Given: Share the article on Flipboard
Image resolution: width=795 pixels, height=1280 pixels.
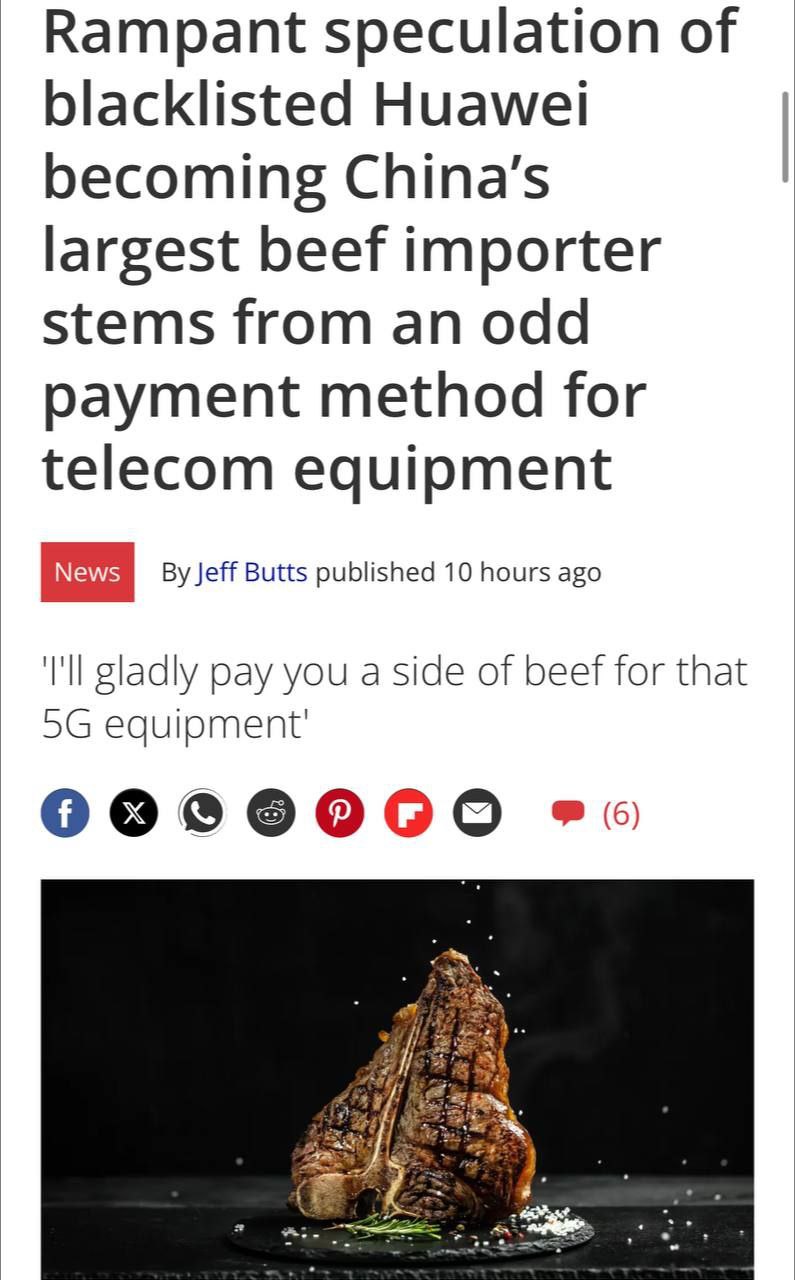Looking at the screenshot, I should point(409,814).
